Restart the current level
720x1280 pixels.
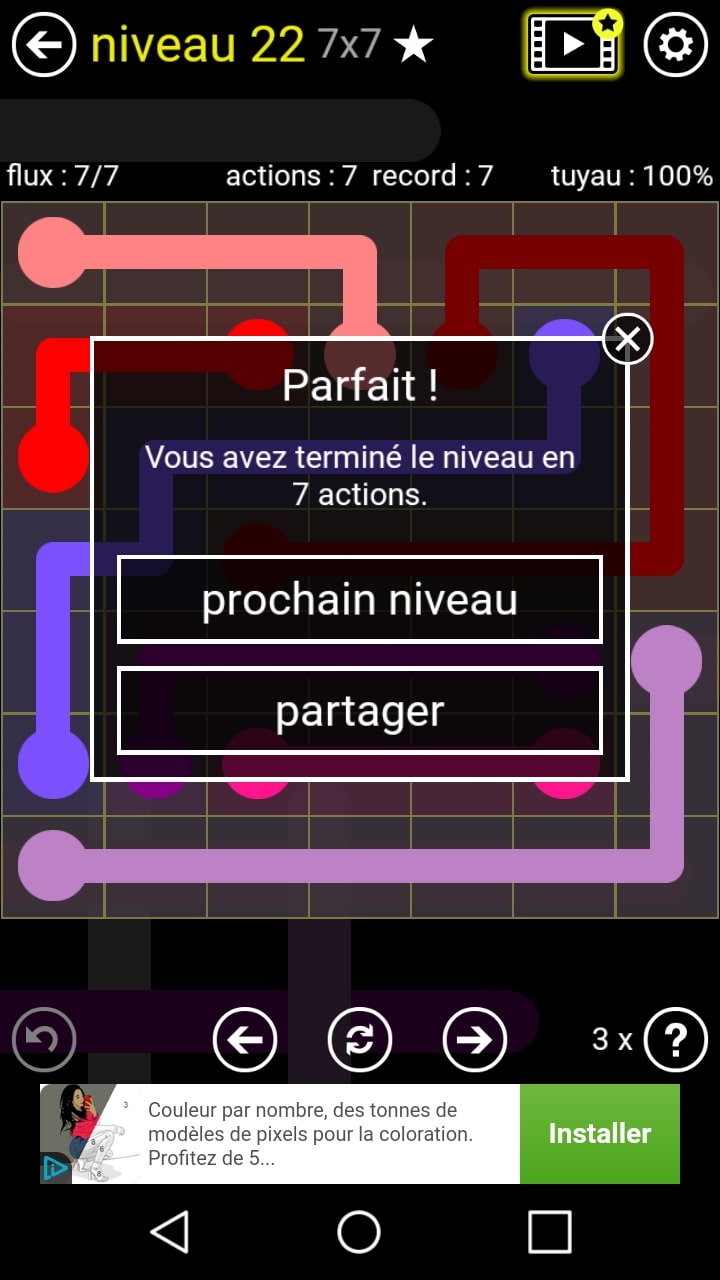(x=360, y=1040)
